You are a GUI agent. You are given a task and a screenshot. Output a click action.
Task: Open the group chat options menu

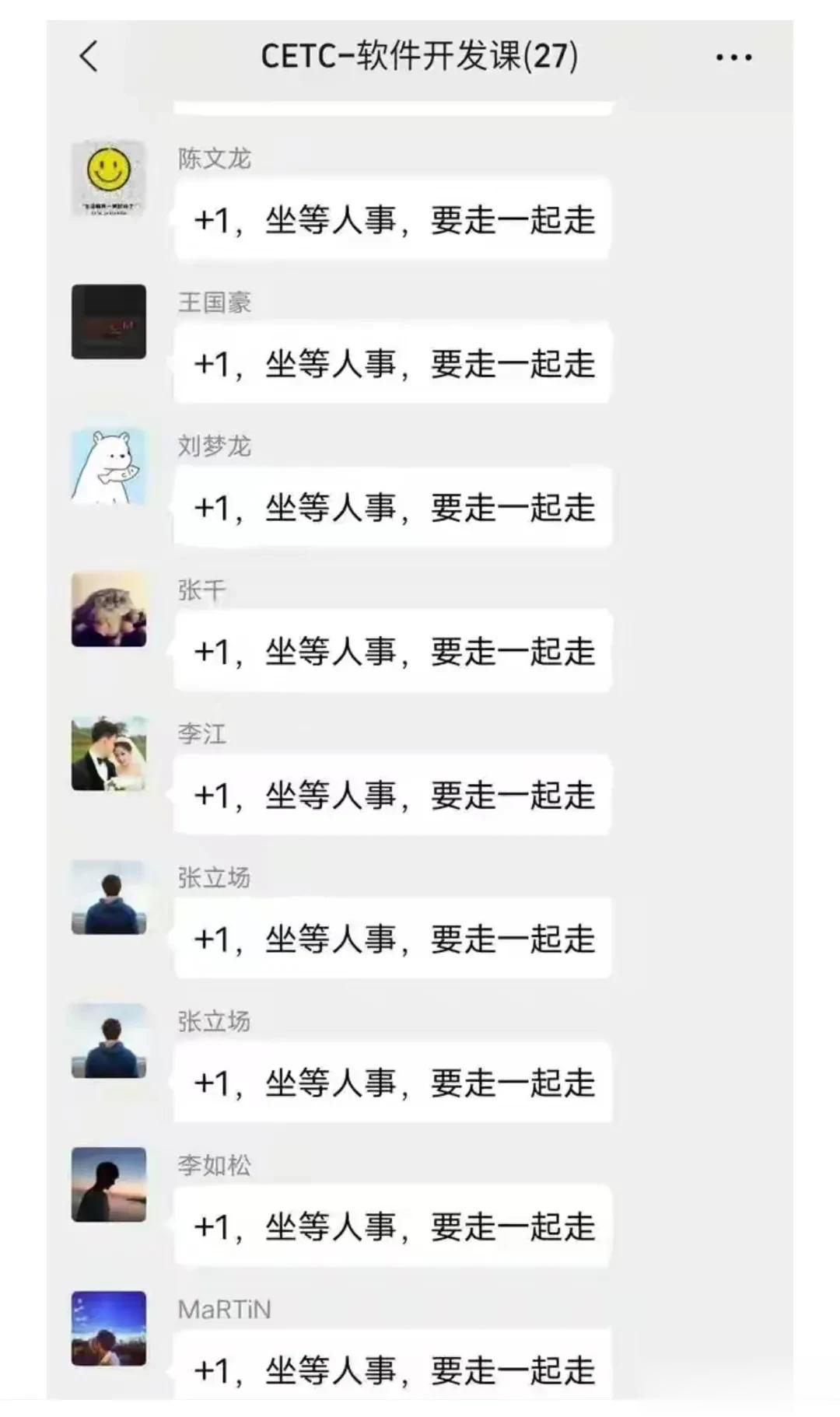[x=733, y=58]
